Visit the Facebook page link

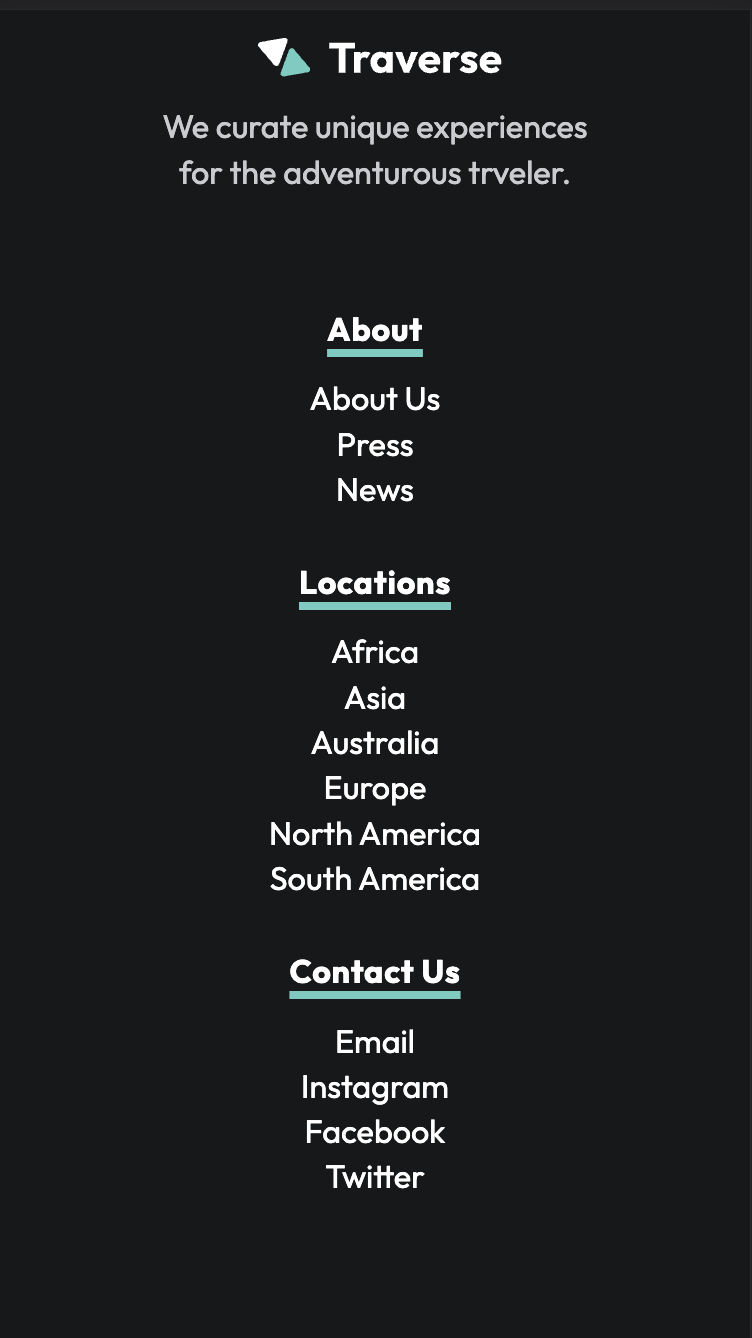(375, 1132)
